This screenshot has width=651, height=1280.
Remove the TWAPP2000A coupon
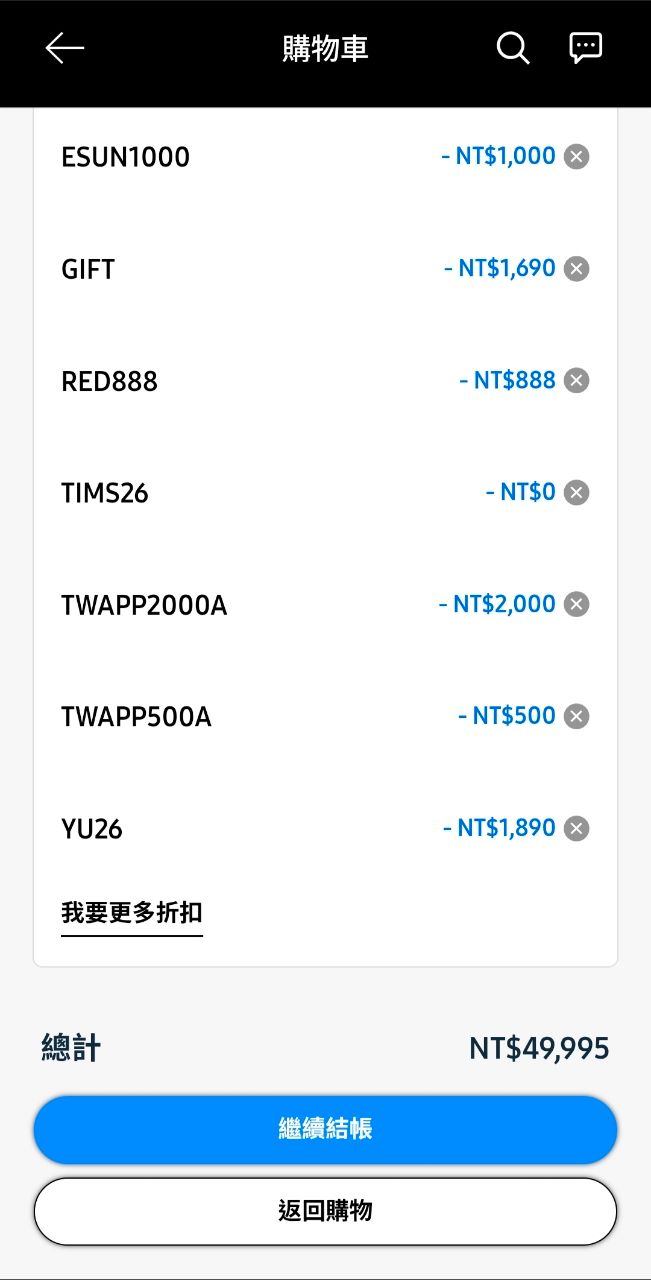click(x=576, y=605)
